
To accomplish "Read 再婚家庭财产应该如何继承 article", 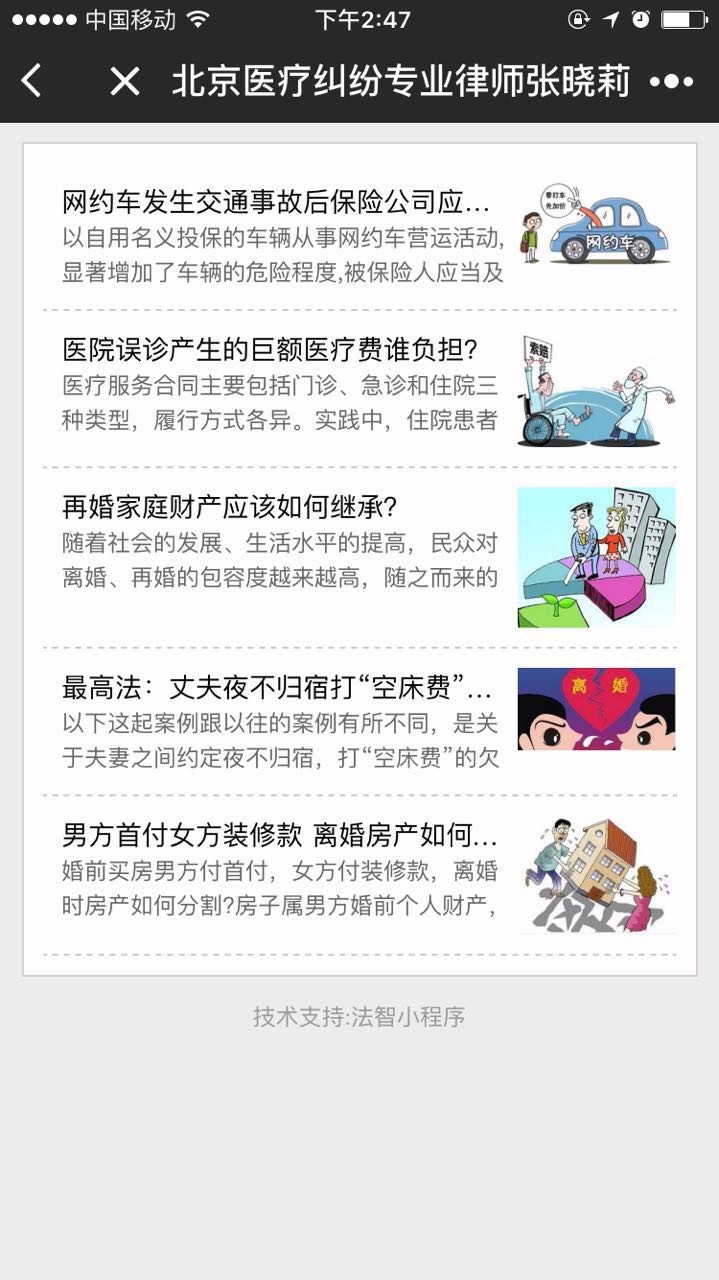I will tap(360, 557).
